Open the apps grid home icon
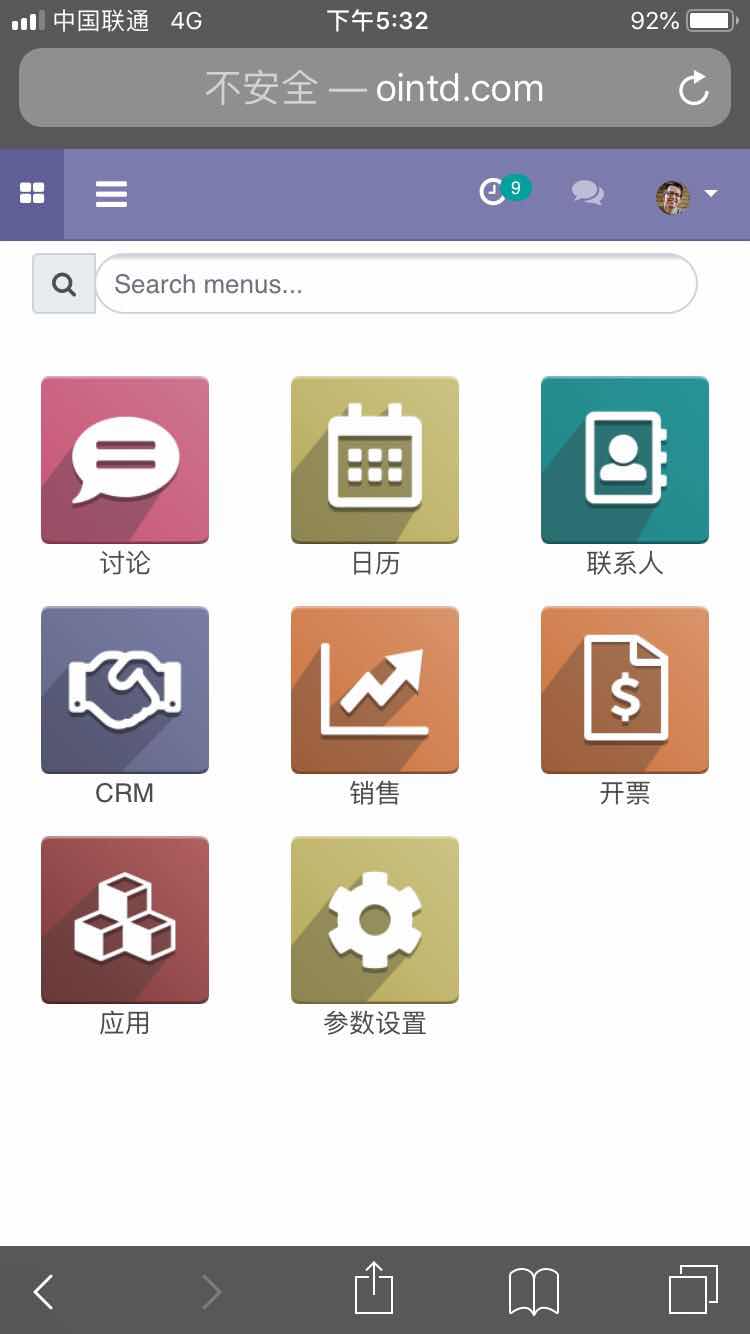Viewport: 750px width, 1334px height. pyautogui.click(x=32, y=194)
